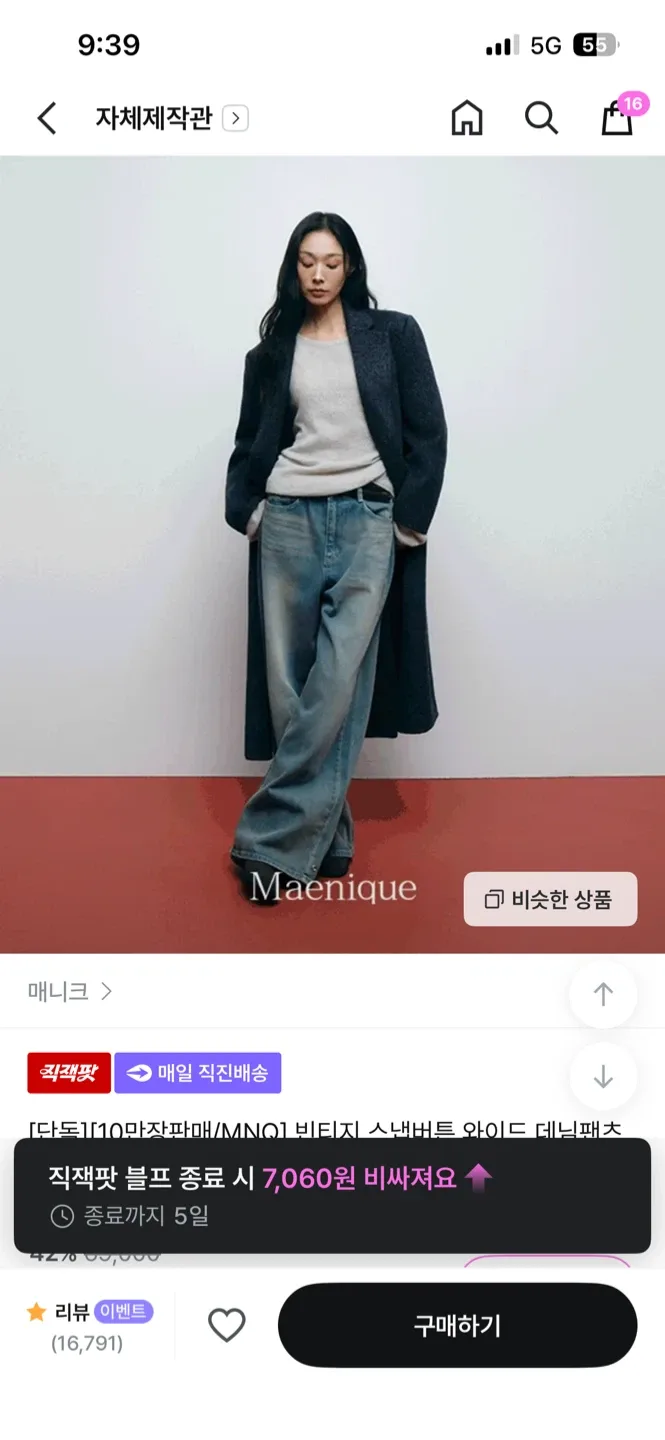The image size is (665, 1440).
Task: View 비슷한 상품 similar products
Action: (x=550, y=899)
